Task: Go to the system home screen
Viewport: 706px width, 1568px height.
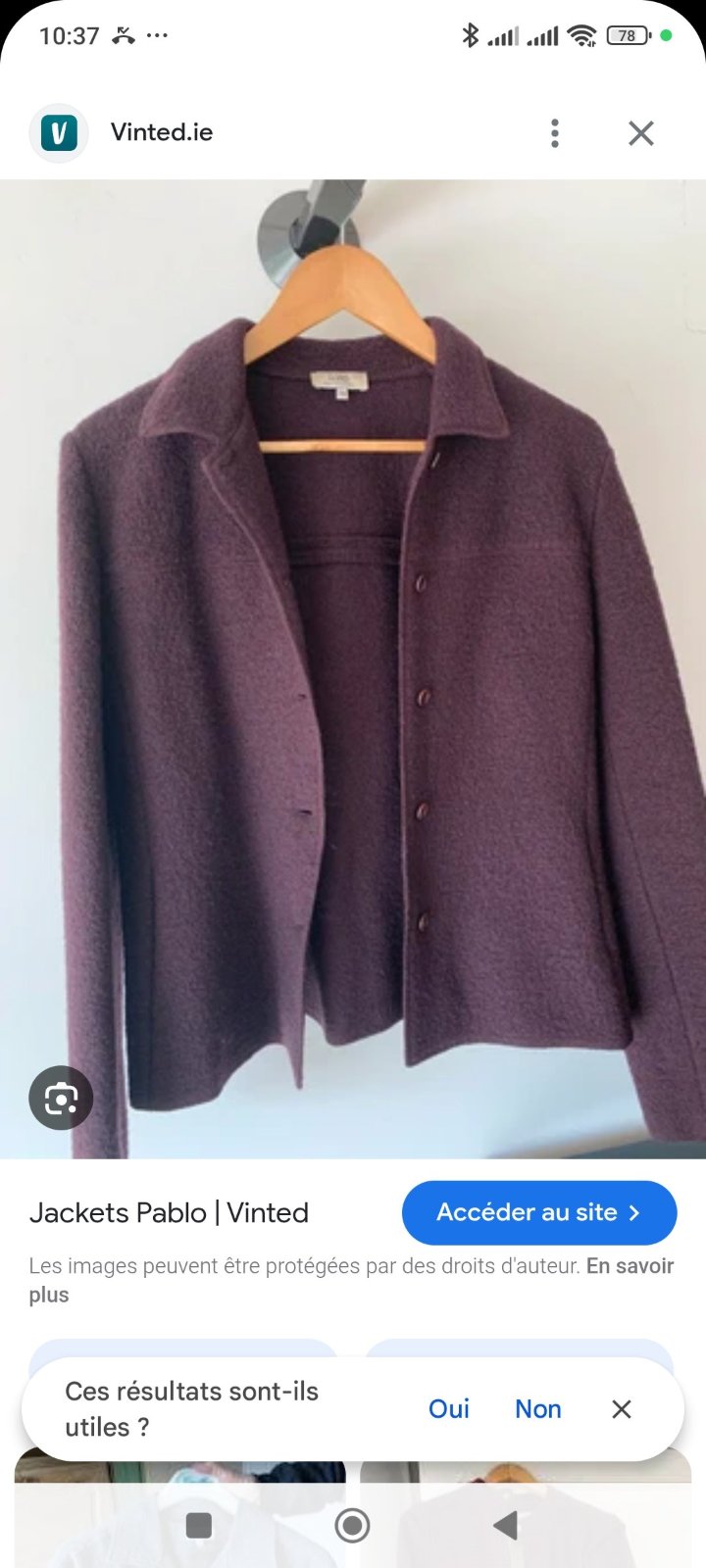Action: pos(353,1525)
